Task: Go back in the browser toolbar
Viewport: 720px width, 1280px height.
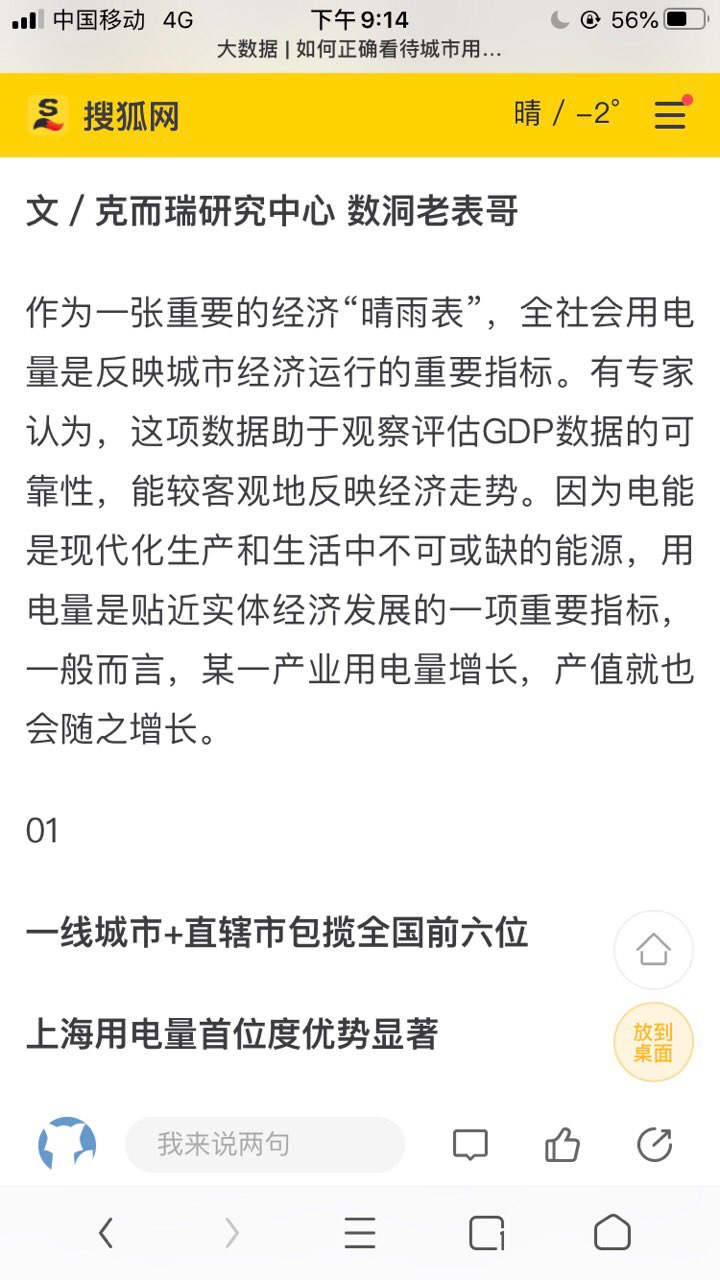Action: pyautogui.click(x=106, y=1233)
